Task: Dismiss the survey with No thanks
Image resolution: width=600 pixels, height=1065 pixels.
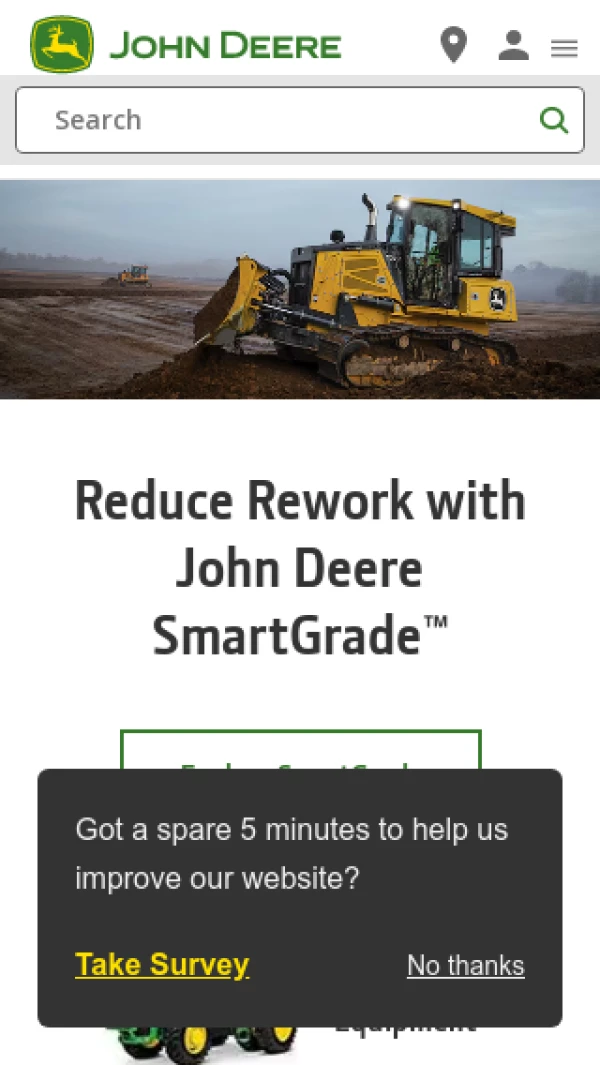Action: 465,965
